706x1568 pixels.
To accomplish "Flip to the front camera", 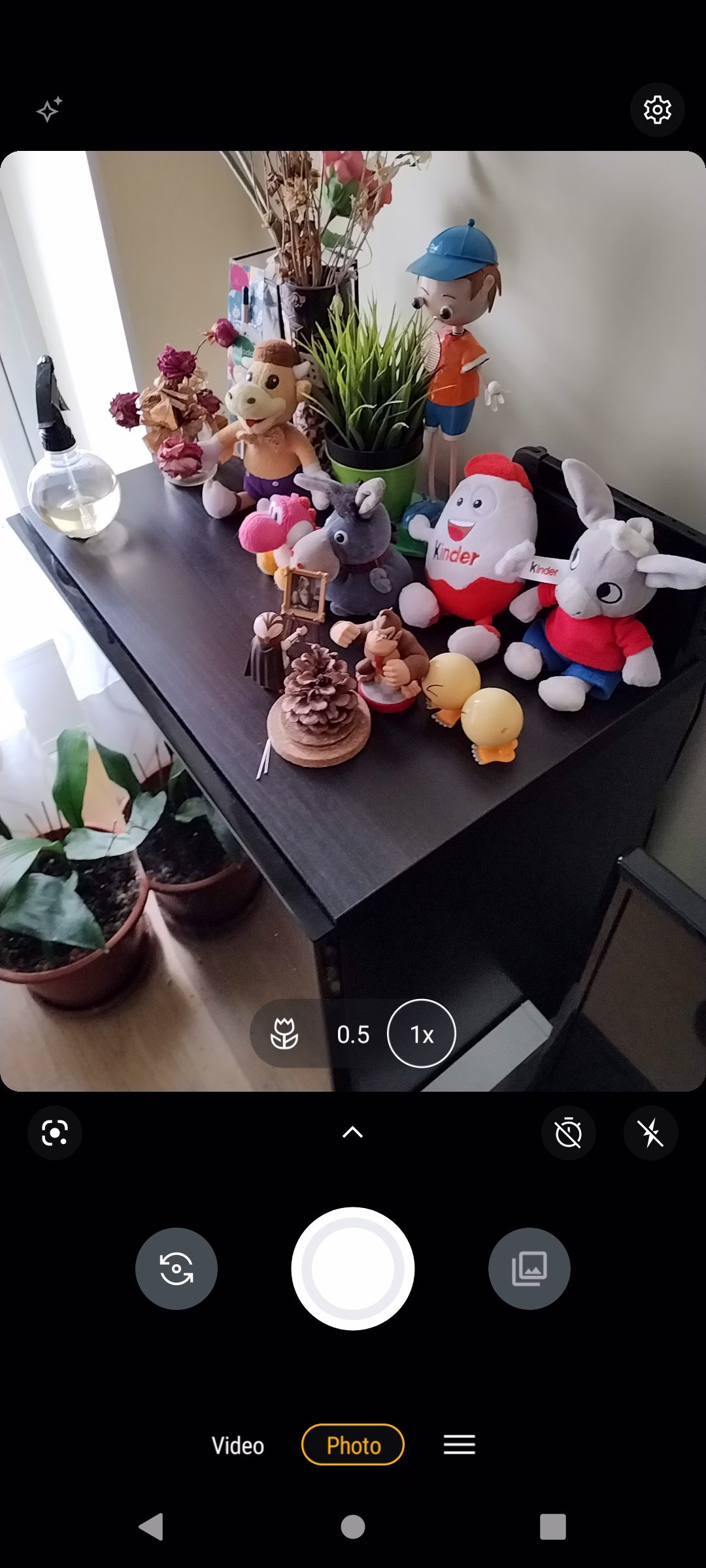I will (x=176, y=1269).
